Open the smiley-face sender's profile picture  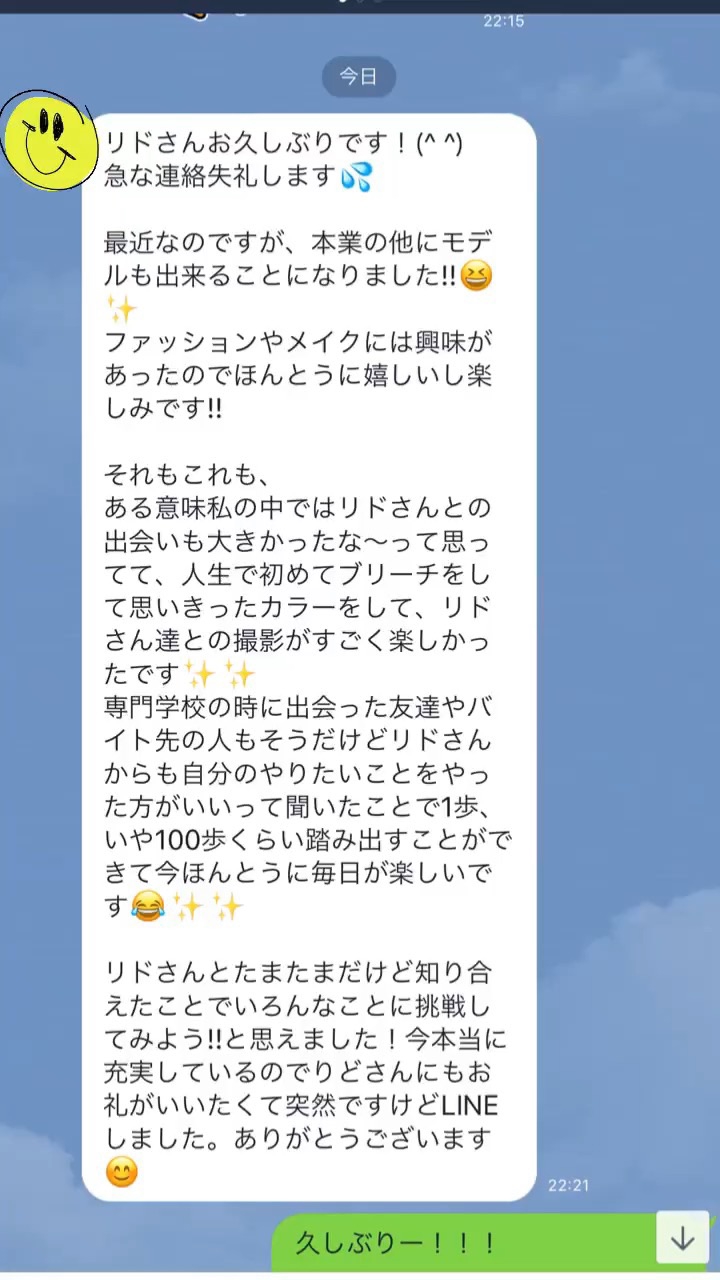click(x=48, y=142)
